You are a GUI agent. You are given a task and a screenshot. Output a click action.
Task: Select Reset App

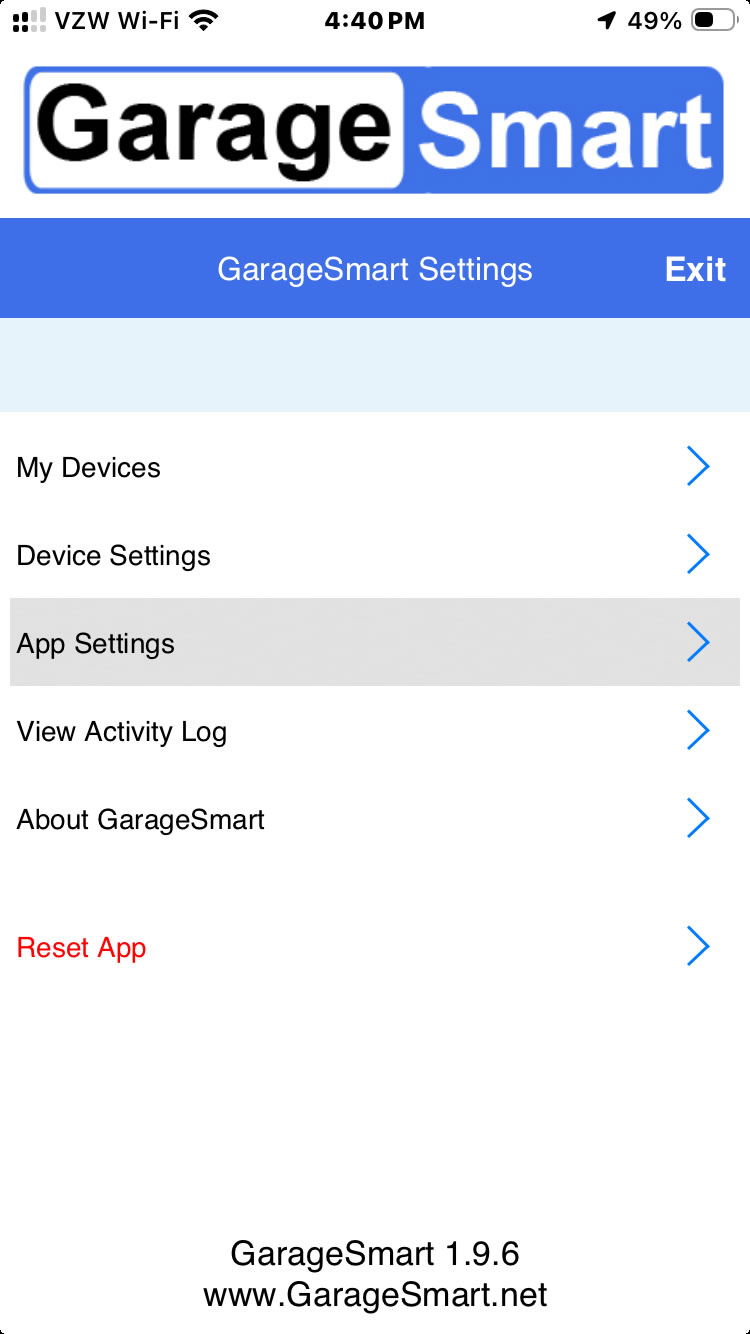[x=374, y=947]
